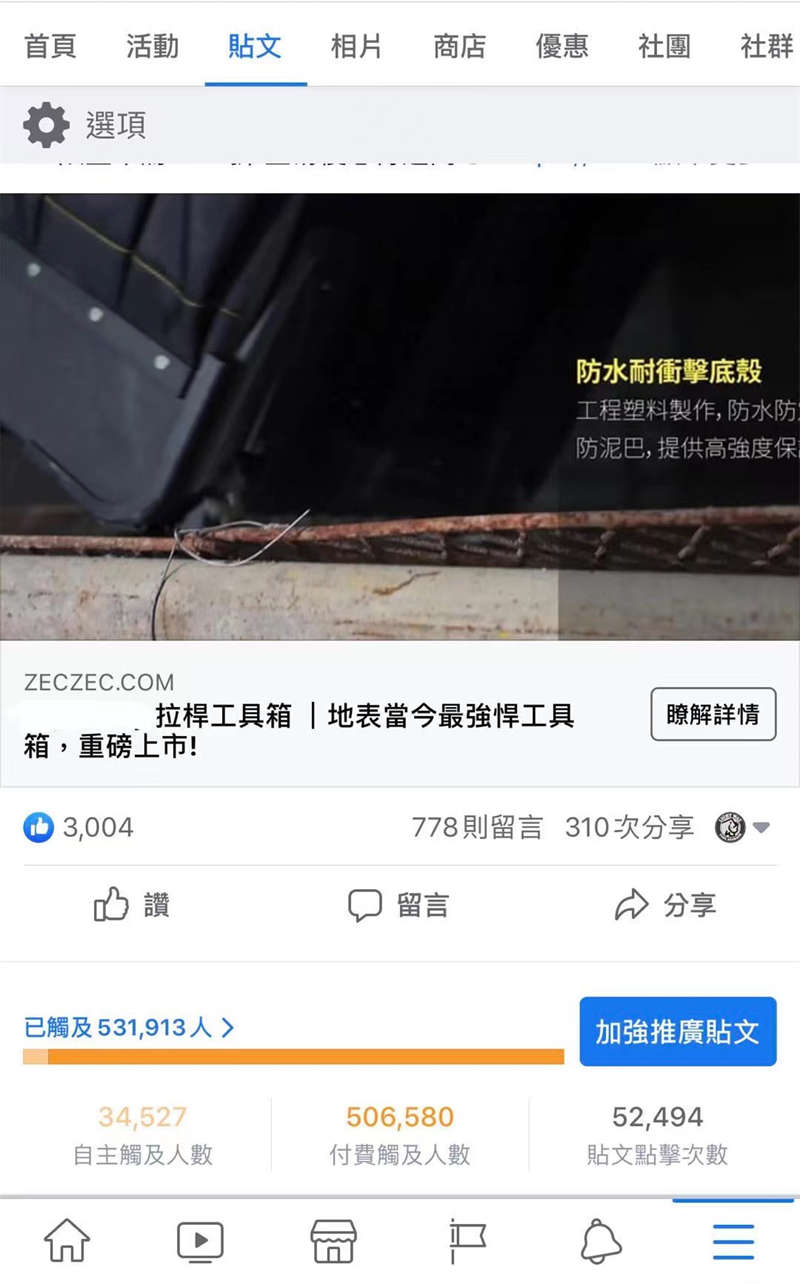Open the 商店 tab
Image resolution: width=800 pixels, height=1284 pixels.
tap(459, 46)
